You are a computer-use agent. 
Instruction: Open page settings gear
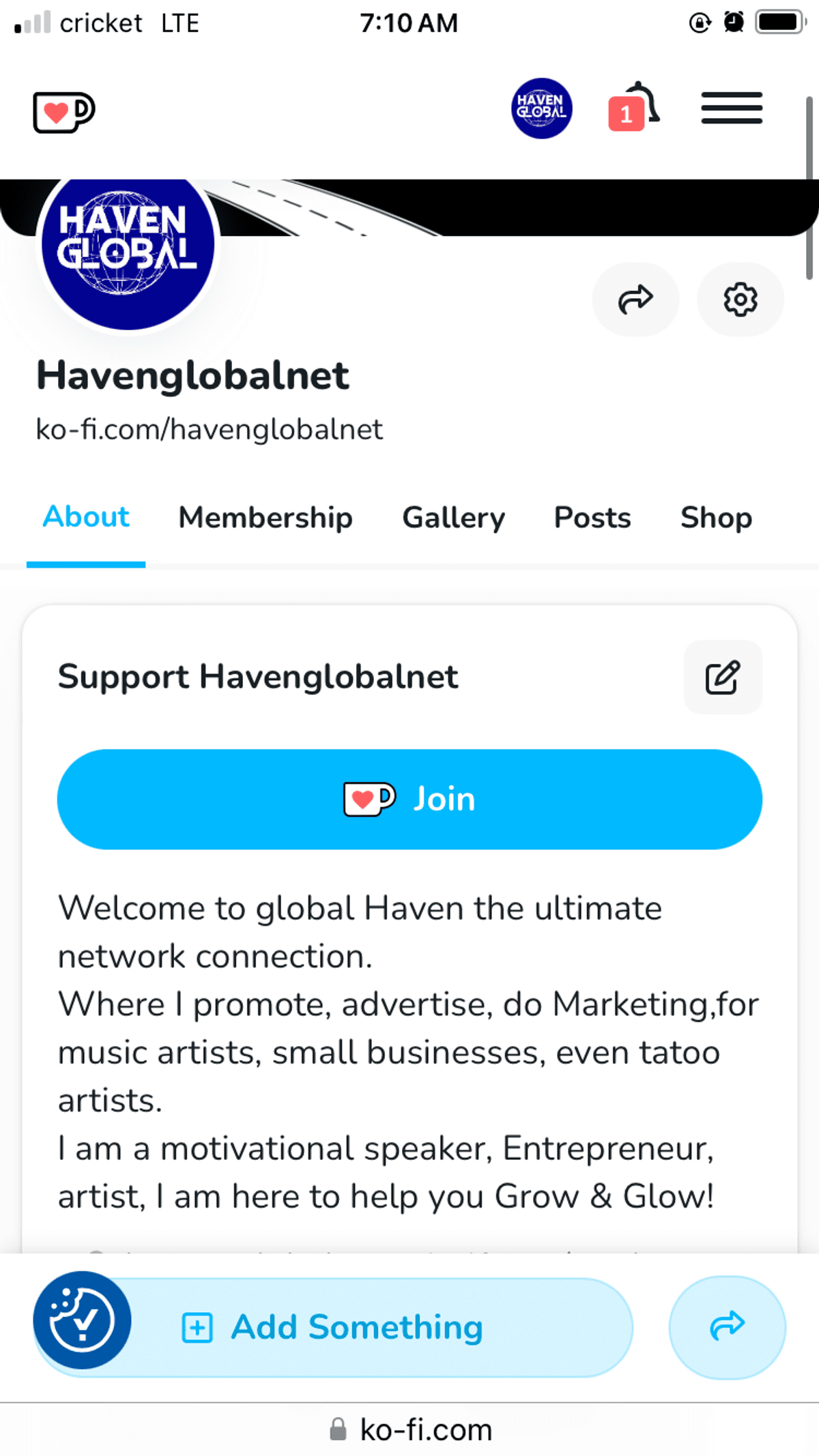741,300
